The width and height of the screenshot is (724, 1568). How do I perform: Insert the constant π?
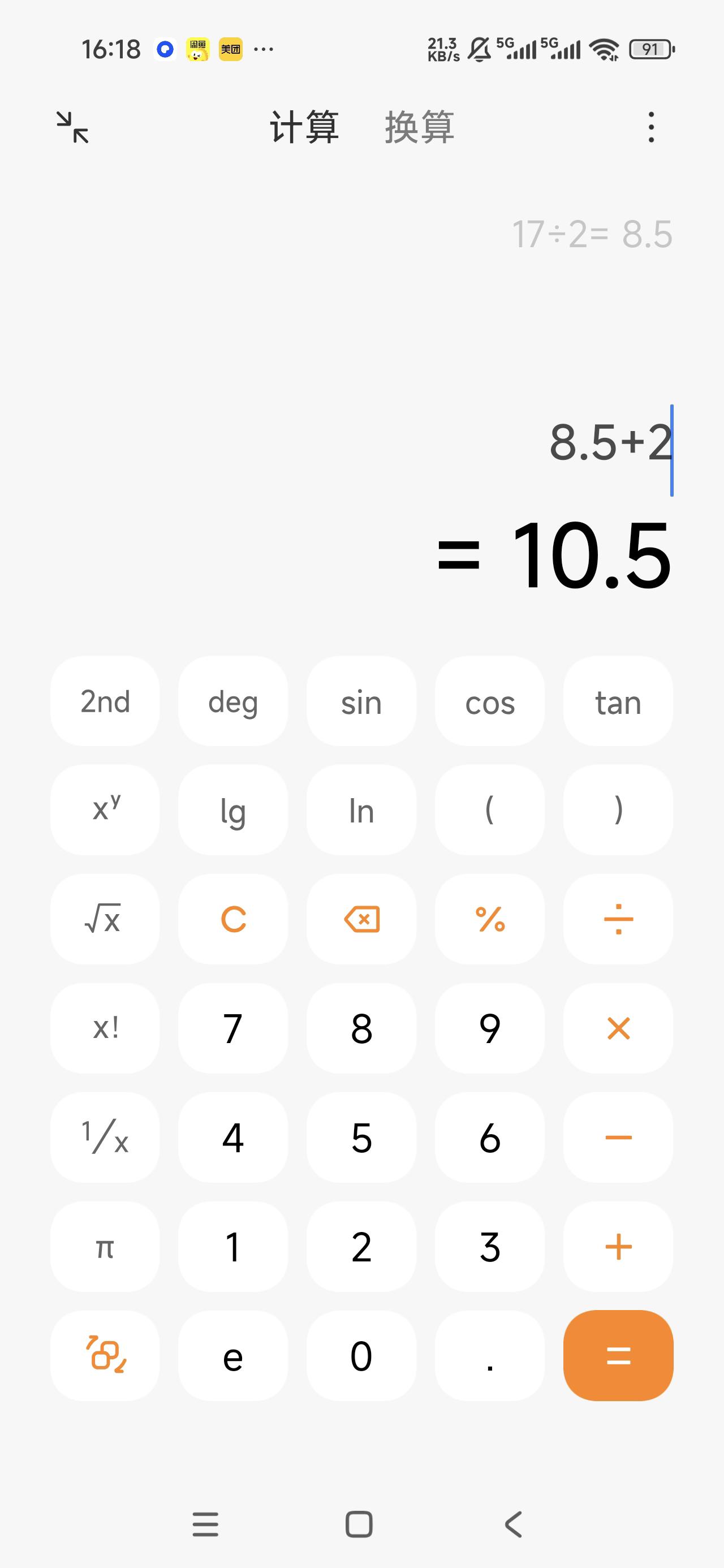tap(105, 1247)
